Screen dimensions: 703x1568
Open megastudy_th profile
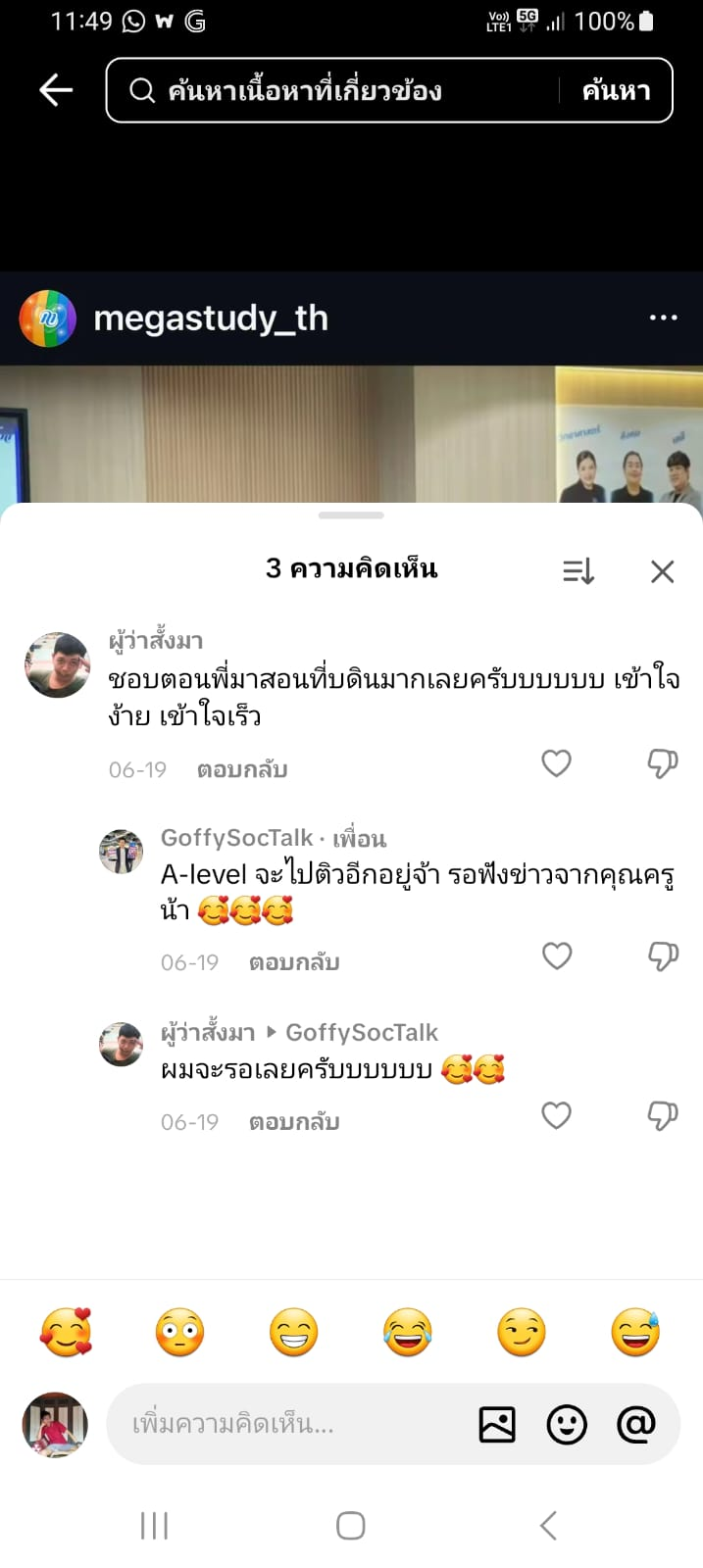[209, 318]
